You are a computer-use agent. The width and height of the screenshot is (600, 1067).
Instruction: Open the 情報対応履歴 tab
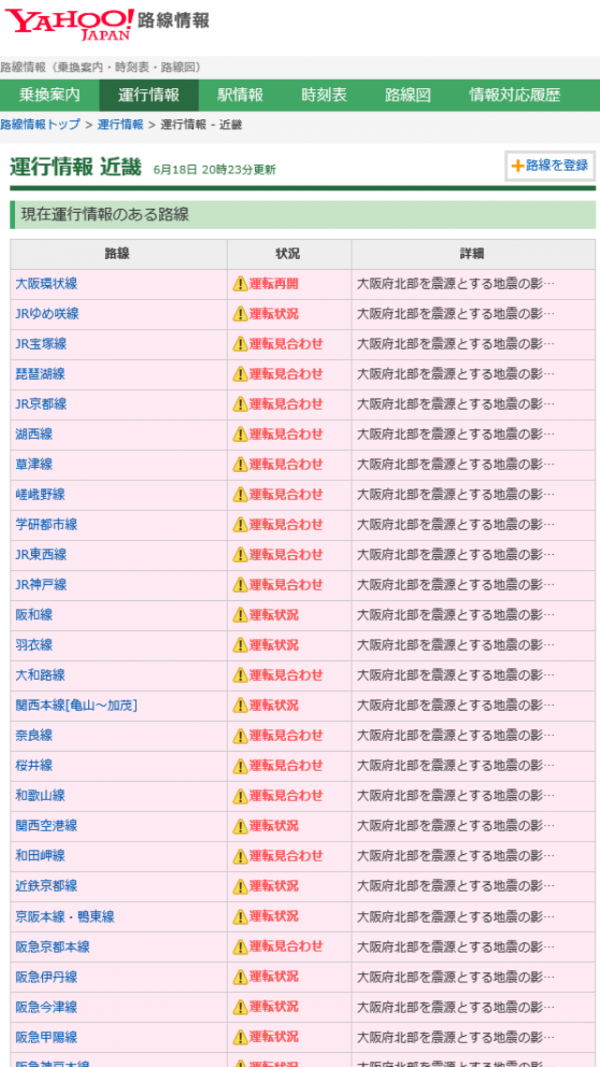pyautogui.click(x=515, y=95)
